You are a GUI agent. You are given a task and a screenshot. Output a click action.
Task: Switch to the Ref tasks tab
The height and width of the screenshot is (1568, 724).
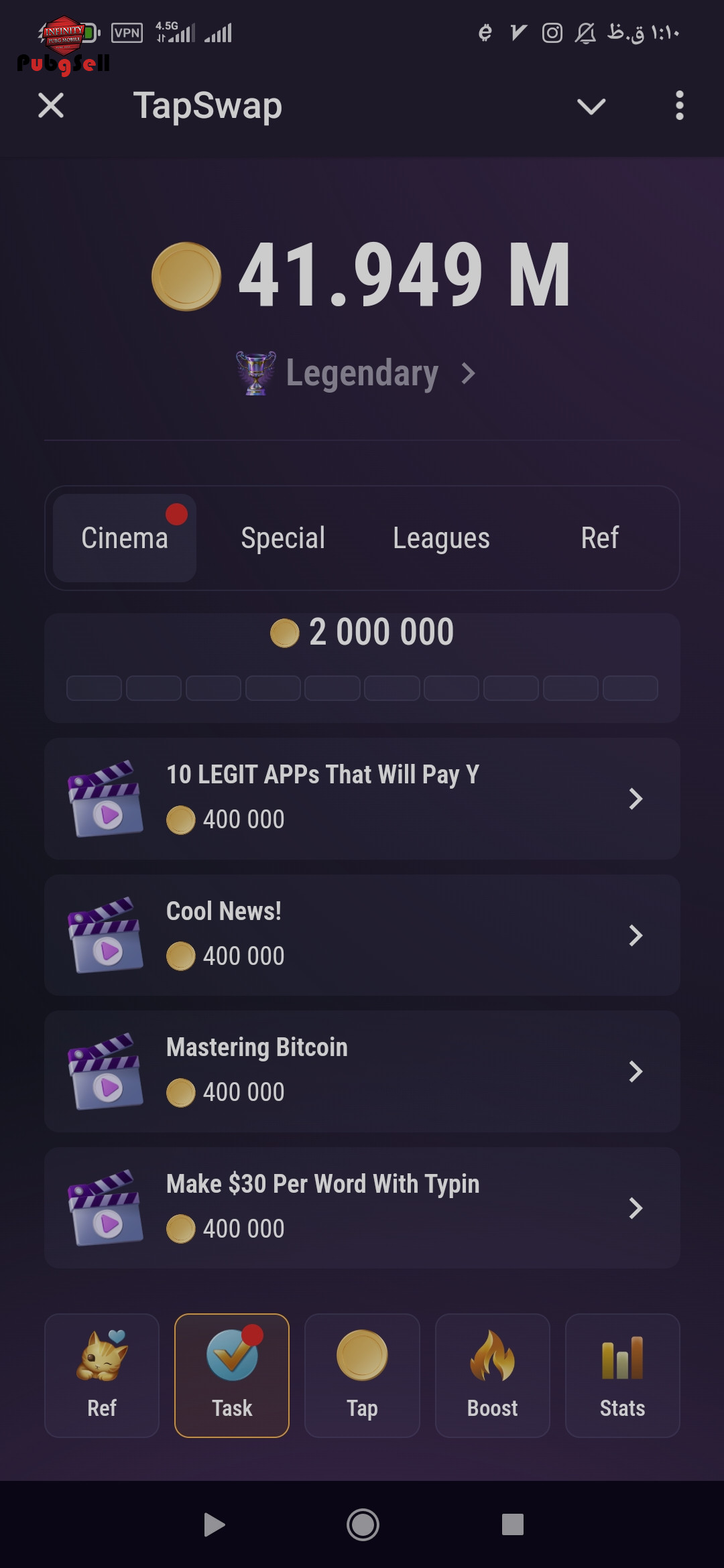(600, 538)
